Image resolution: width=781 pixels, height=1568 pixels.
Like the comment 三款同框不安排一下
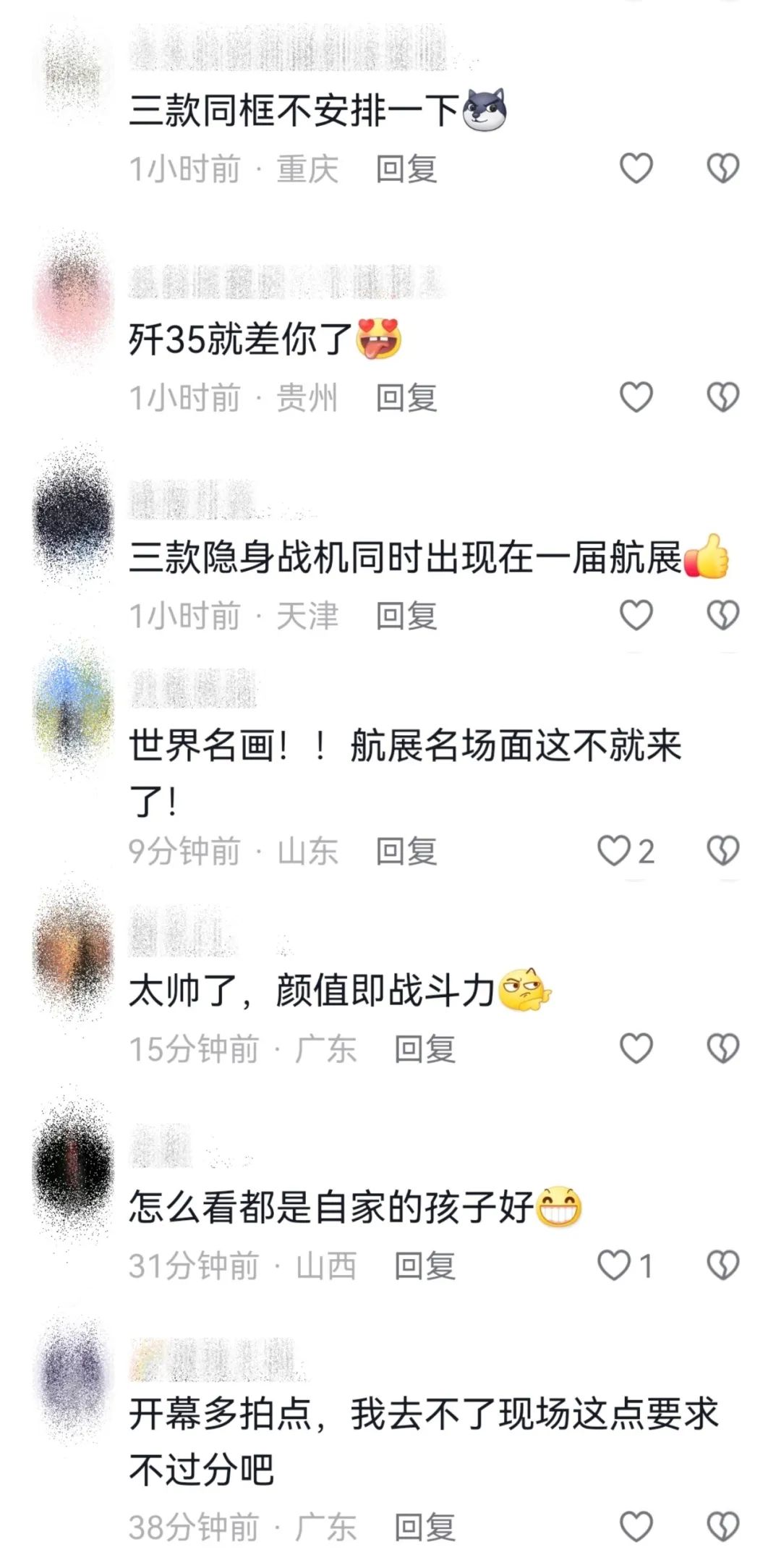click(636, 169)
